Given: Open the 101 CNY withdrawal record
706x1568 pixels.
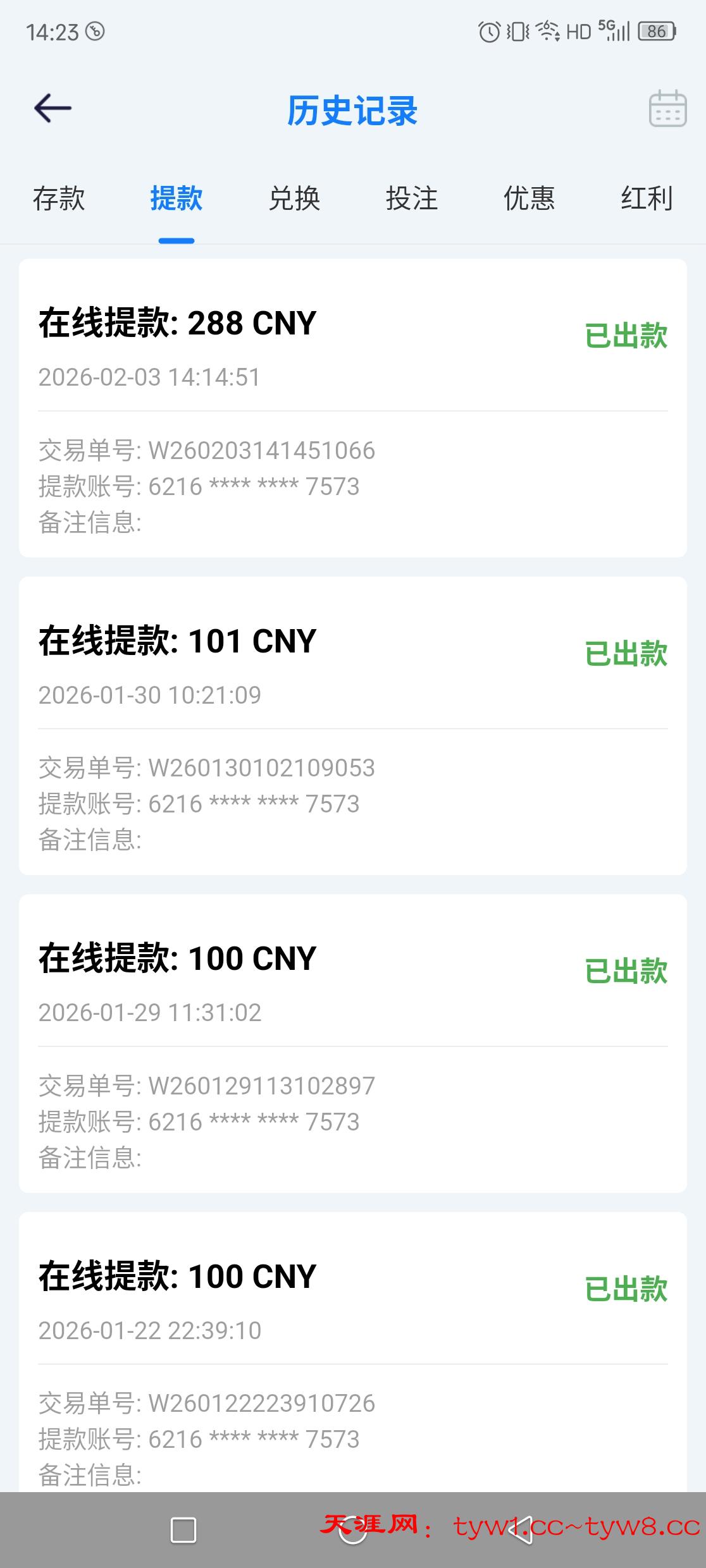Looking at the screenshot, I should (352, 725).
